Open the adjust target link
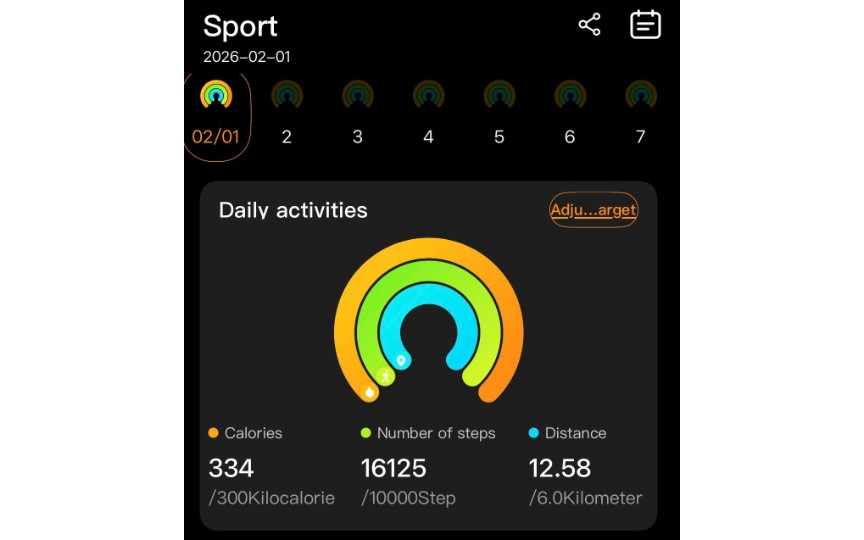 pos(593,210)
